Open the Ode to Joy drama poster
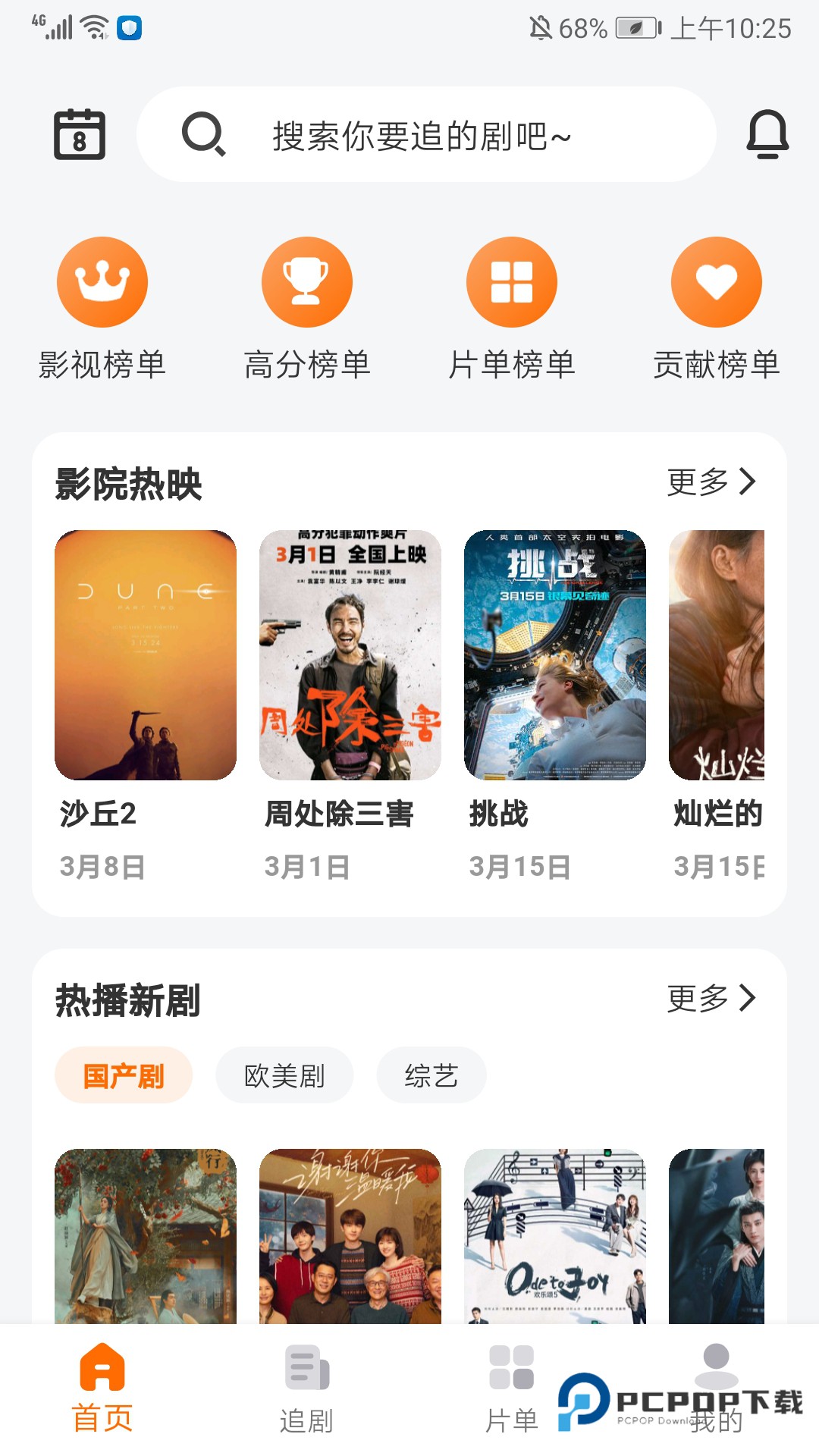The height and width of the screenshot is (1456, 819). (555, 1236)
